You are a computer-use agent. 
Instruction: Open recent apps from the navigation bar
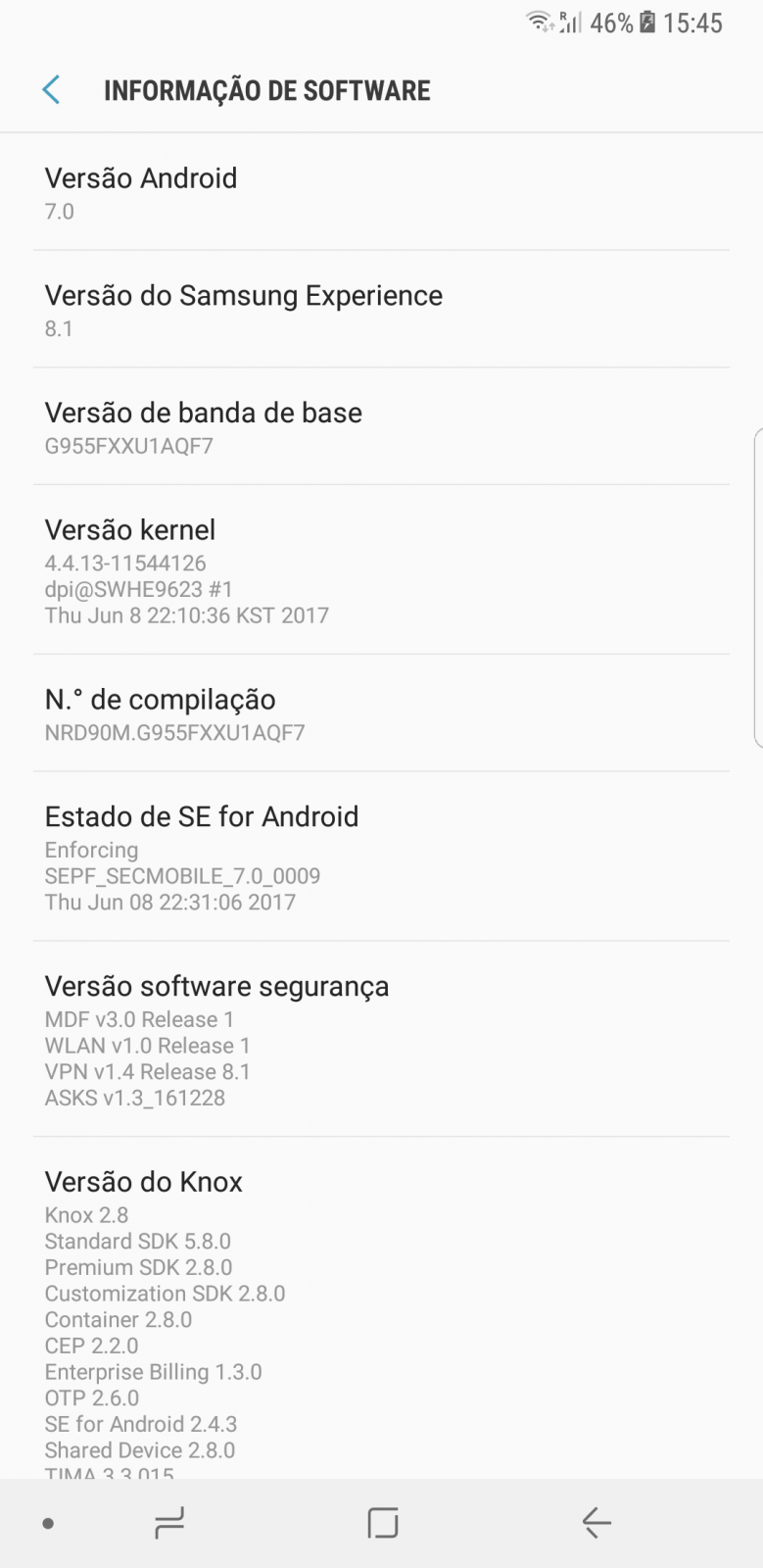pos(169,1523)
